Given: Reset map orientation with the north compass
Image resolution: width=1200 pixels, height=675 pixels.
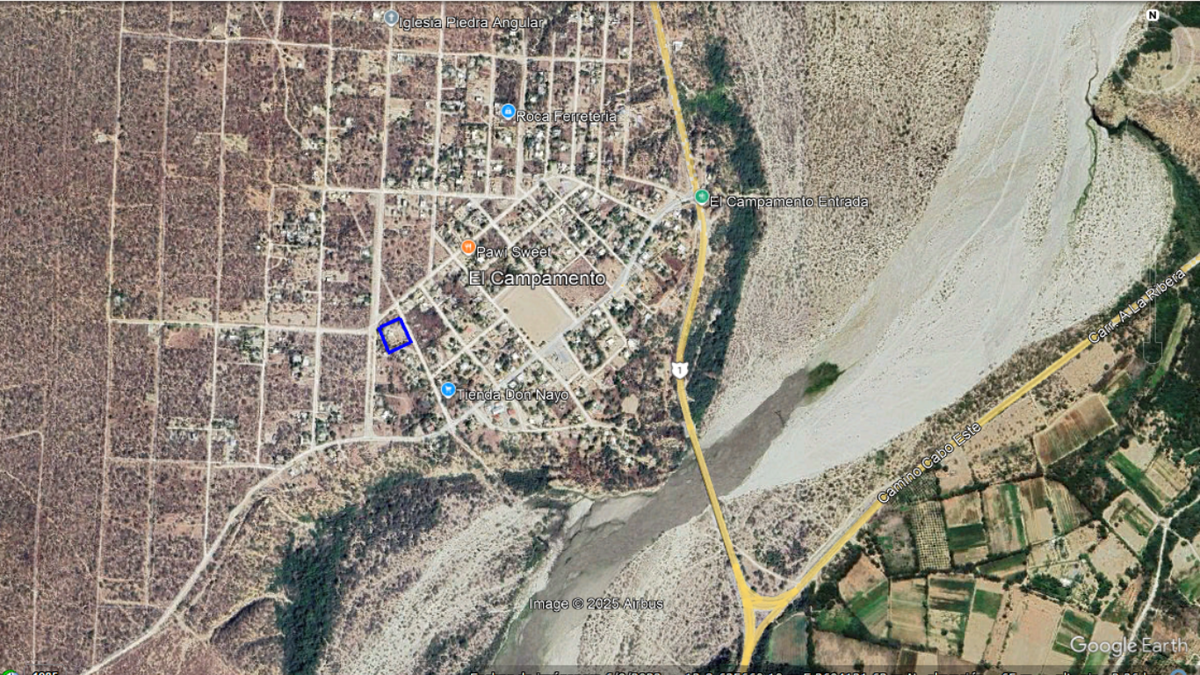Looking at the screenshot, I should coord(1152,15).
